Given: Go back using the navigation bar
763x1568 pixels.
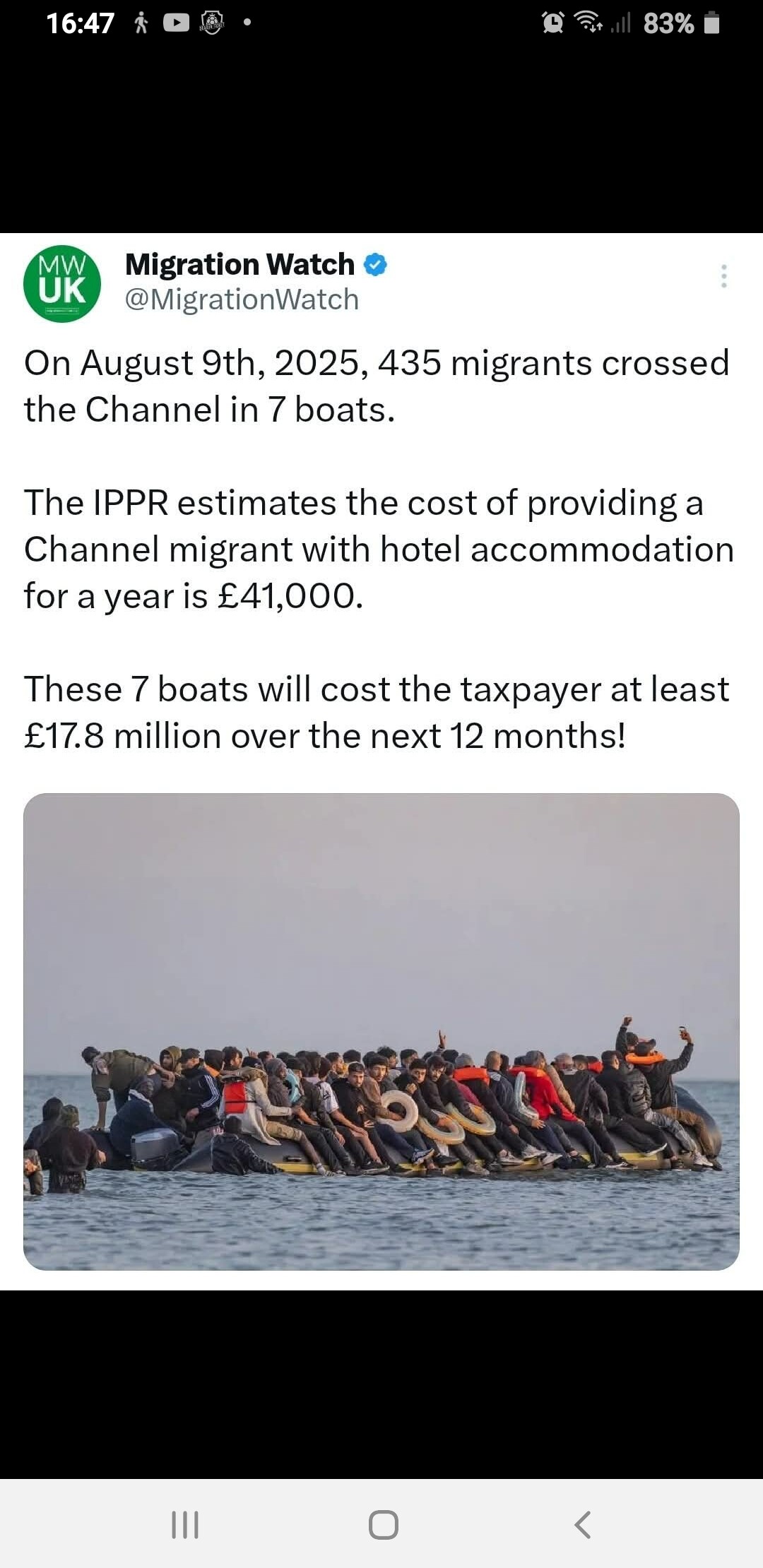Looking at the screenshot, I should pos(582,1524).
